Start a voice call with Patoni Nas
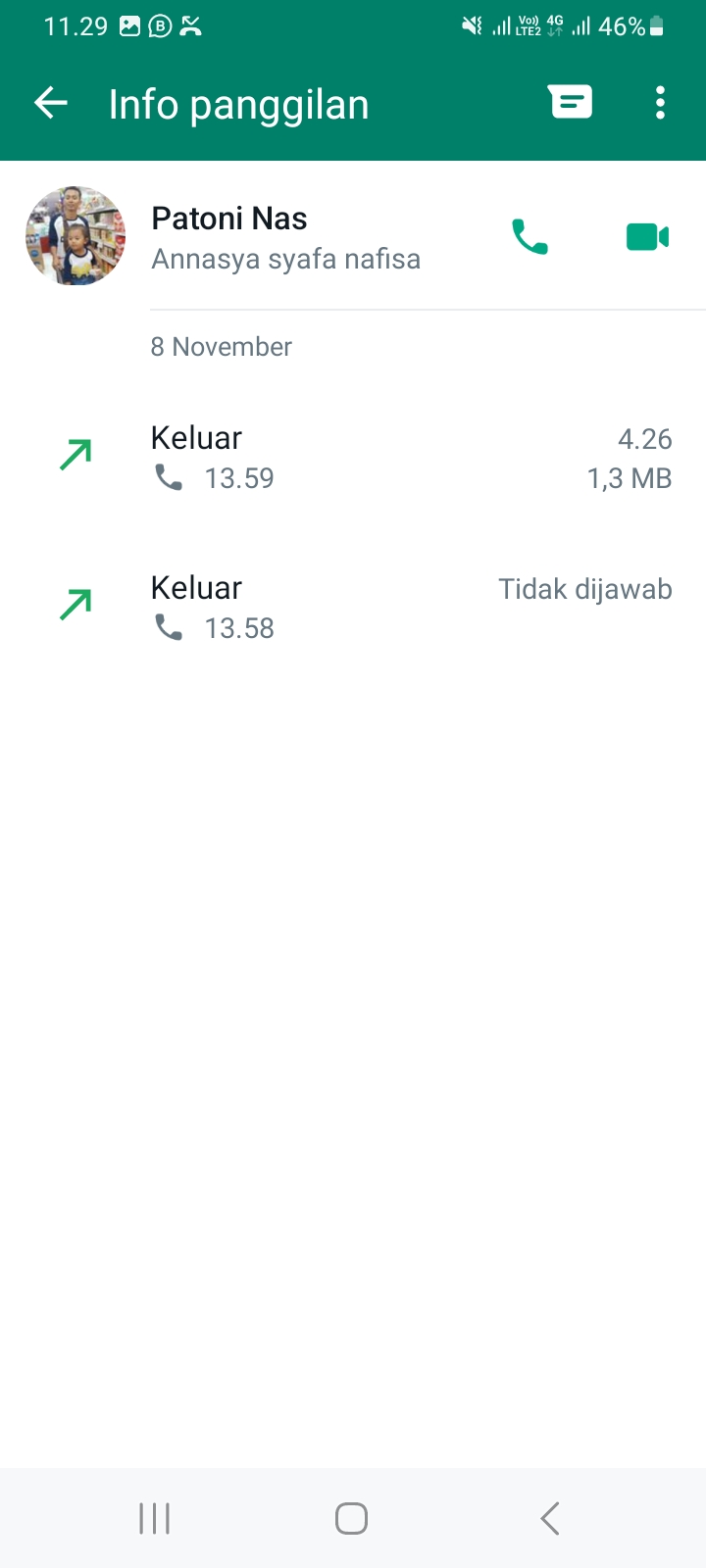The height and width of the screenshot is (1568, 706). [529, 237]
